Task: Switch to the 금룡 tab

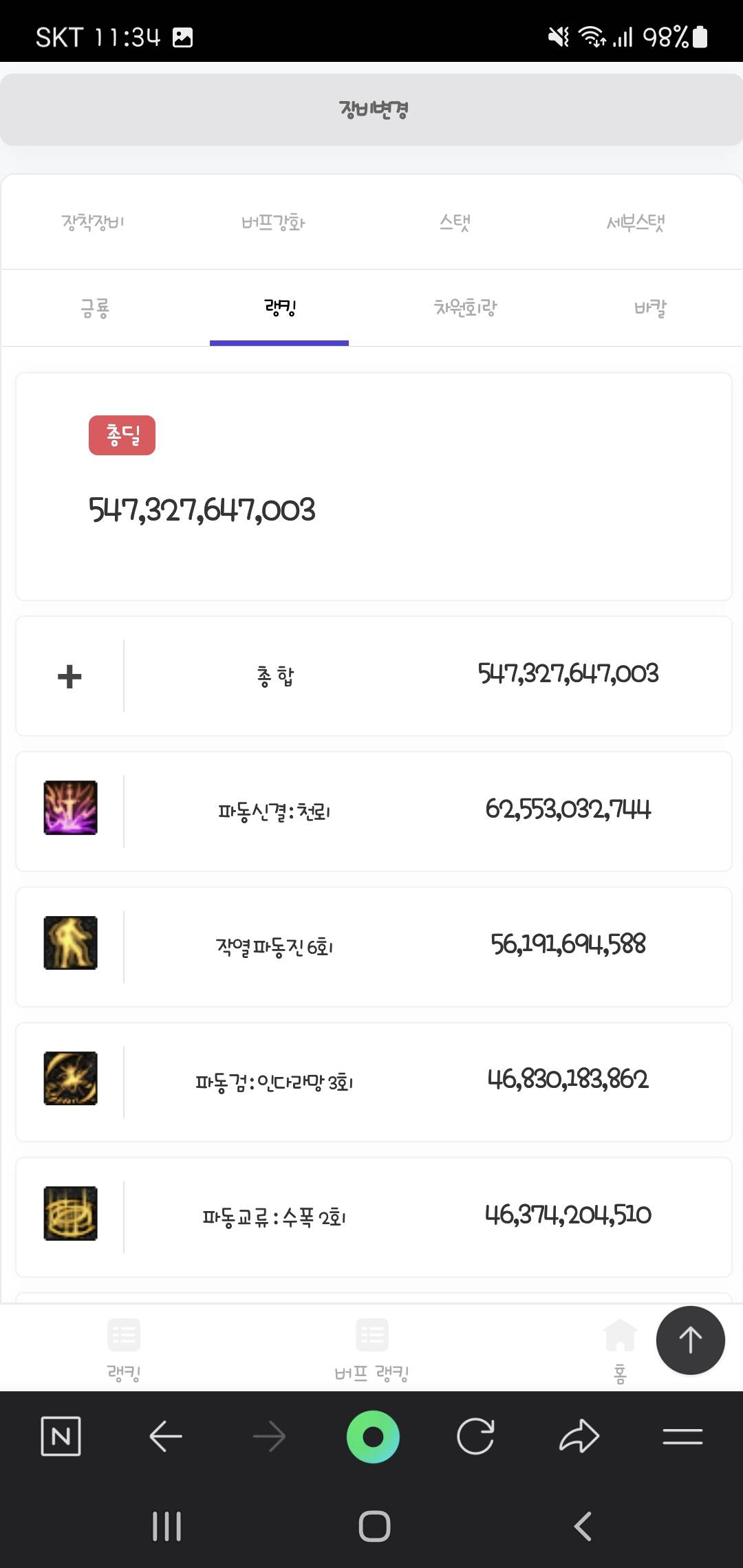Action: [95, 307]
